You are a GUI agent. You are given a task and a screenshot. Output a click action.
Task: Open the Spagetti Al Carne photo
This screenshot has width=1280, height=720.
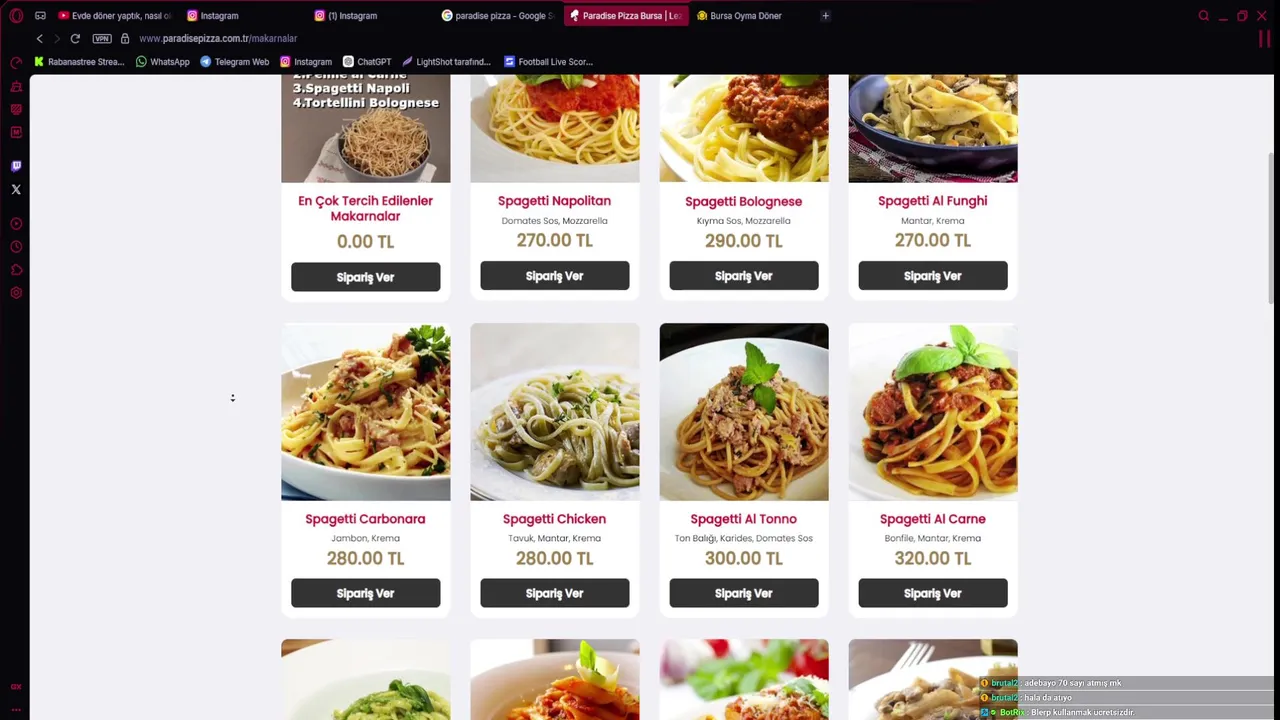pyautogui.click(x=932, y=411)
